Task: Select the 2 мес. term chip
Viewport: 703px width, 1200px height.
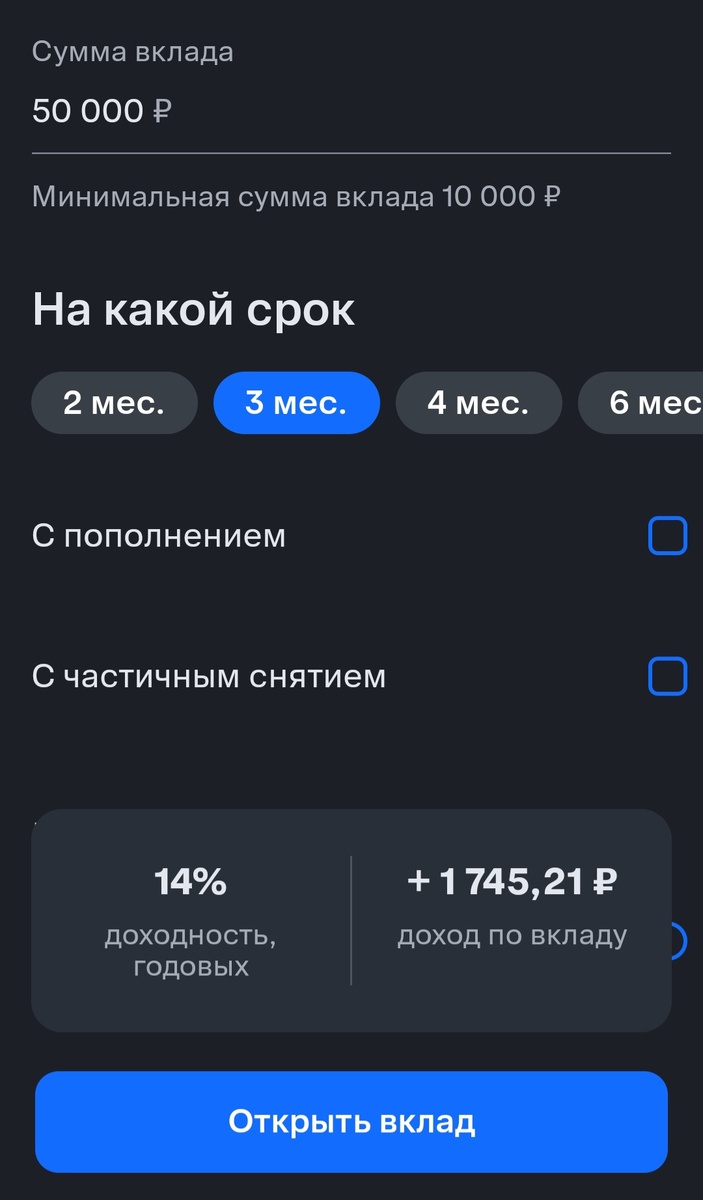Action: click(x=114, y=403)
